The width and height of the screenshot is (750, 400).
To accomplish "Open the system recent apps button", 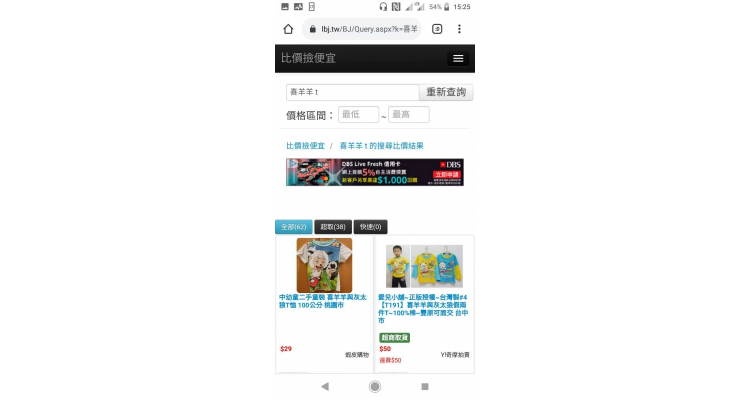I will 425,386.
